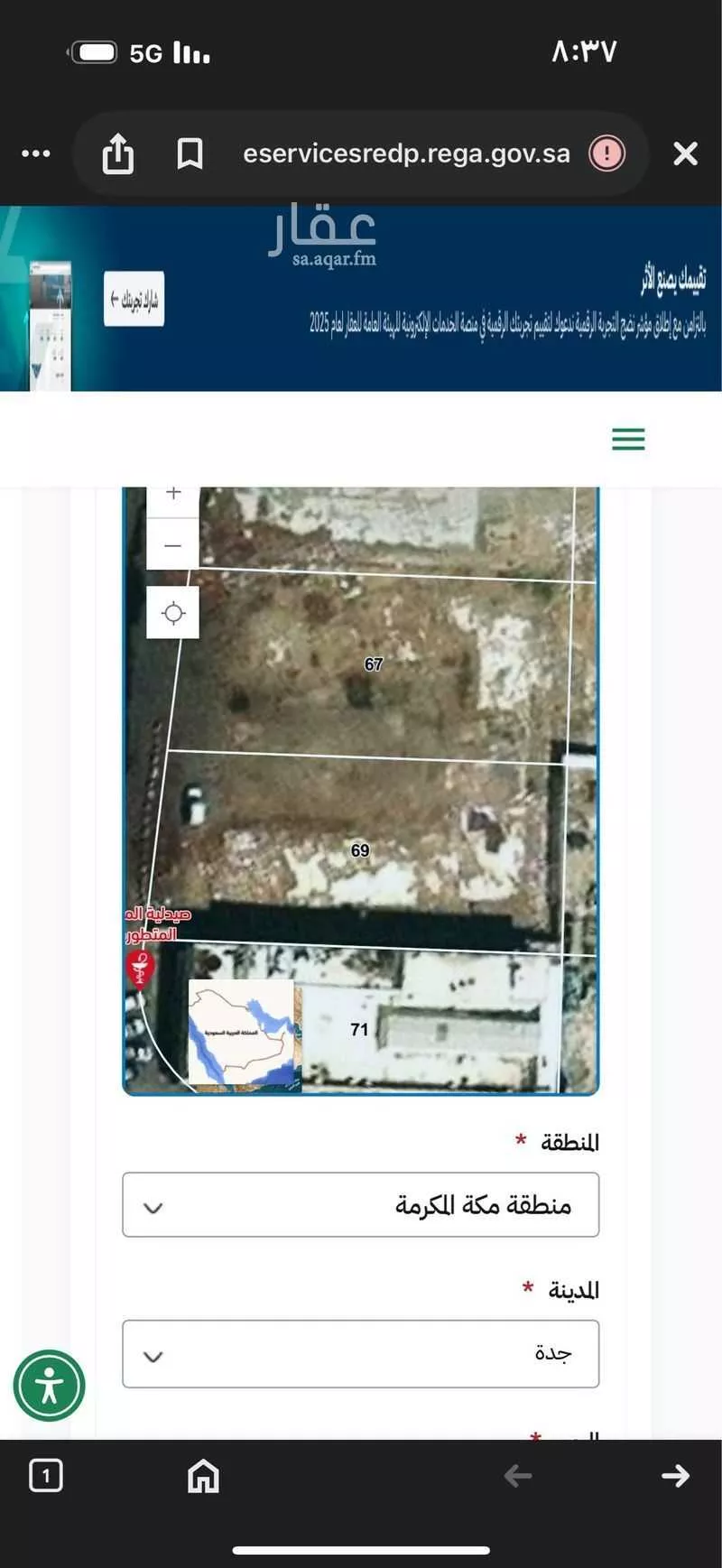Bookmark this page
722x1568 pixels.
click(x=190, y=153)
